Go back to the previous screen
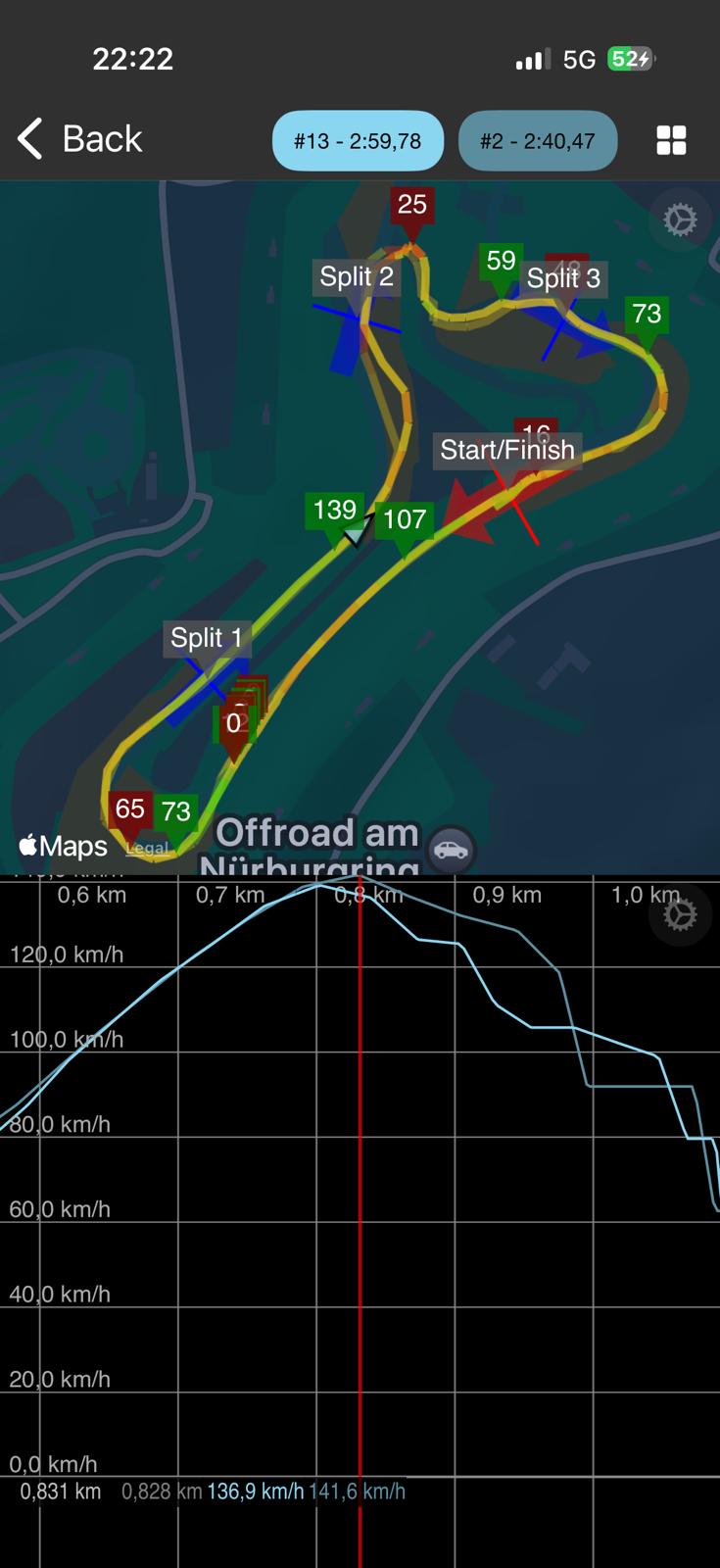720x1568 pixels. pos(80,139)
